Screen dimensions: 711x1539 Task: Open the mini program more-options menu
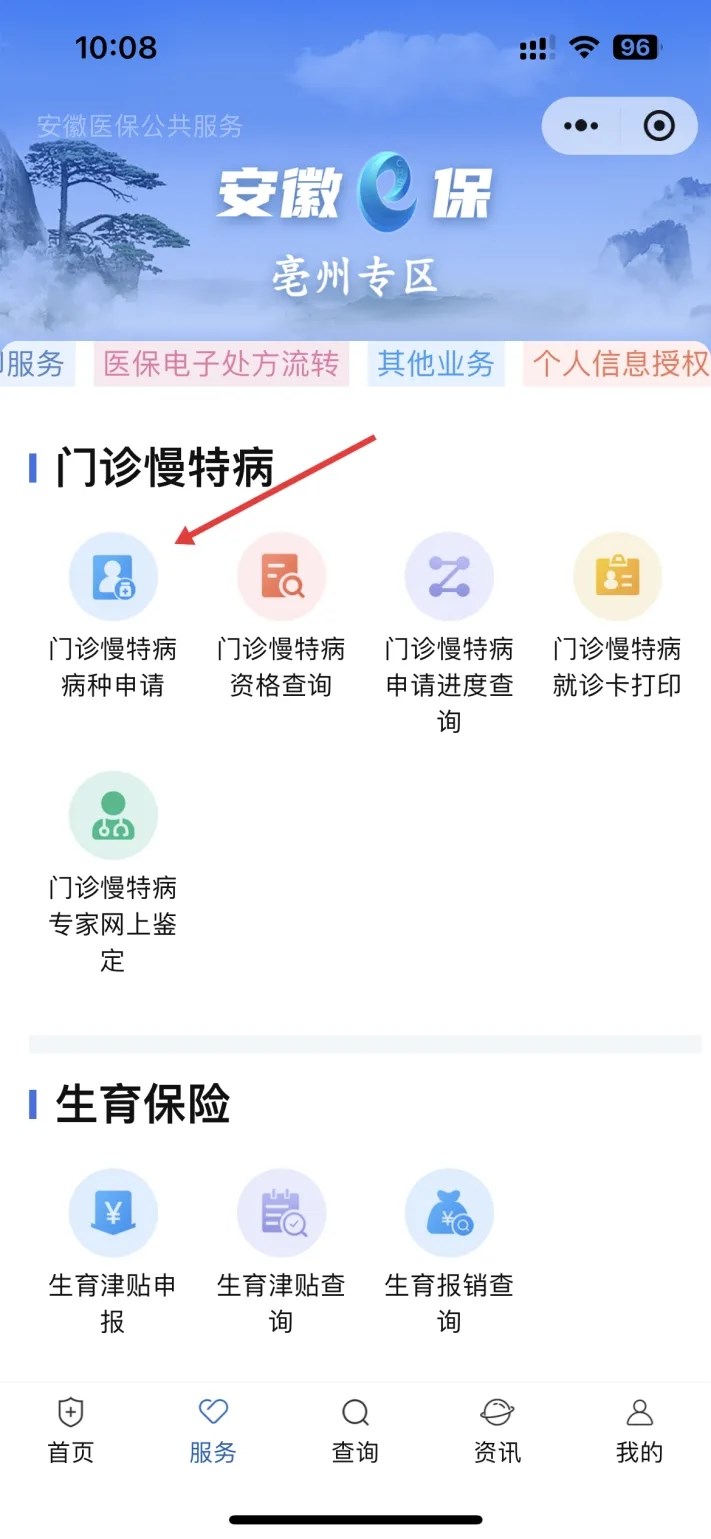pos(581,126)
